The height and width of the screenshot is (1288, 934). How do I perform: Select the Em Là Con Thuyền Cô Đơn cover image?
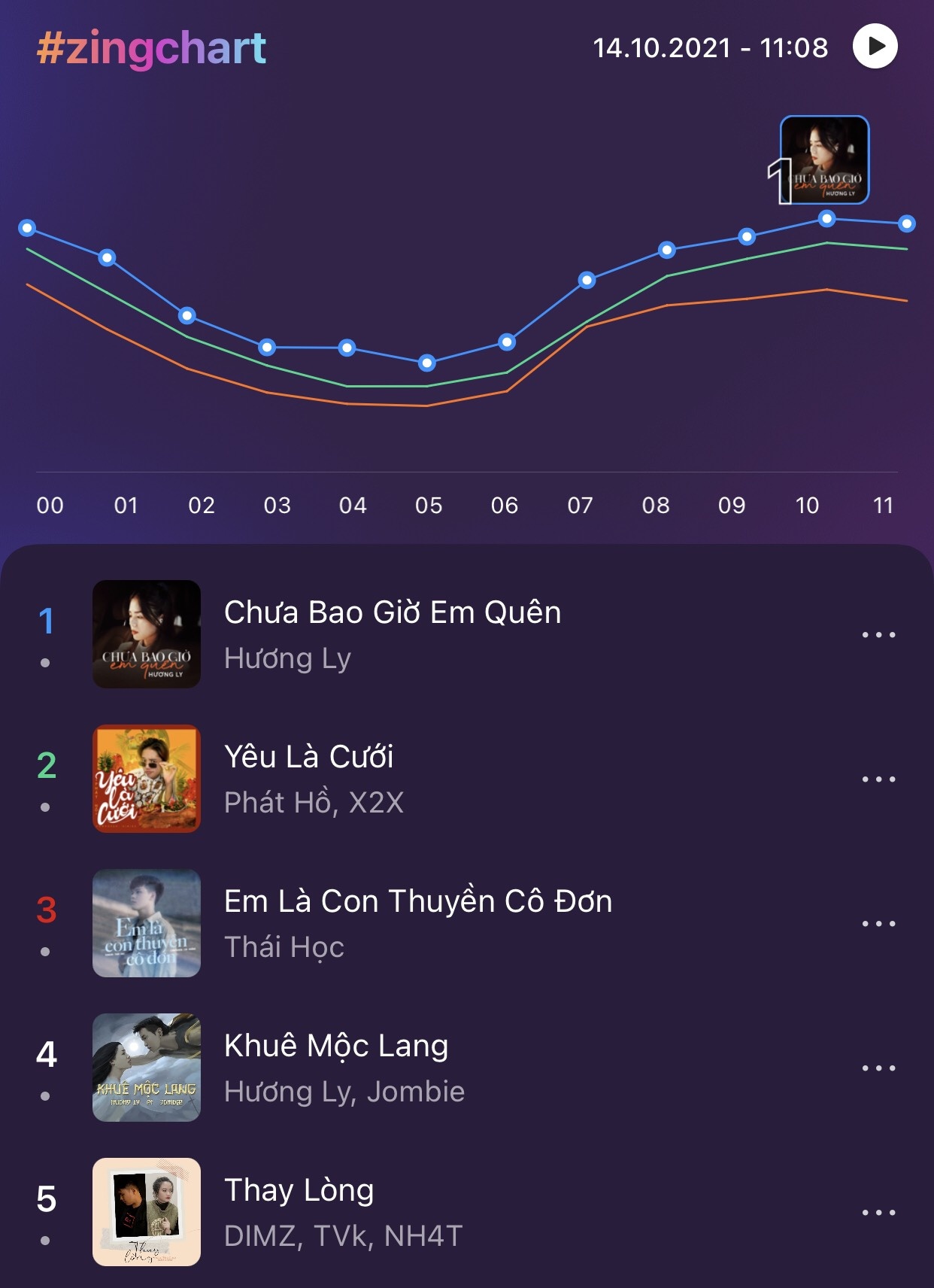(x=146, y=923)
